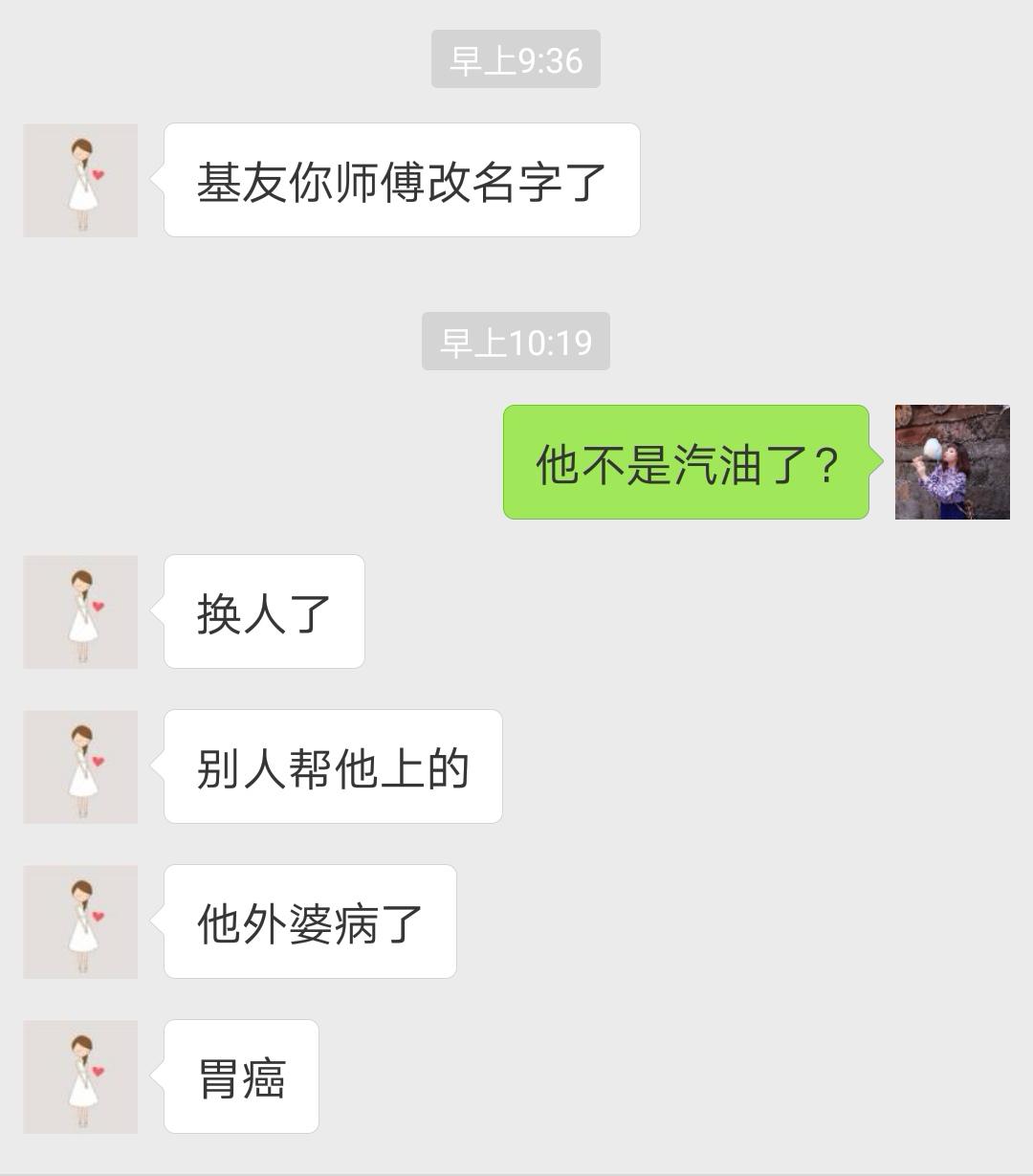The width and height of the screenshot is (1033, 1176).
Task: Open sender's avatar beside "基友你师傅改名字了"
Action: [80, 180]
